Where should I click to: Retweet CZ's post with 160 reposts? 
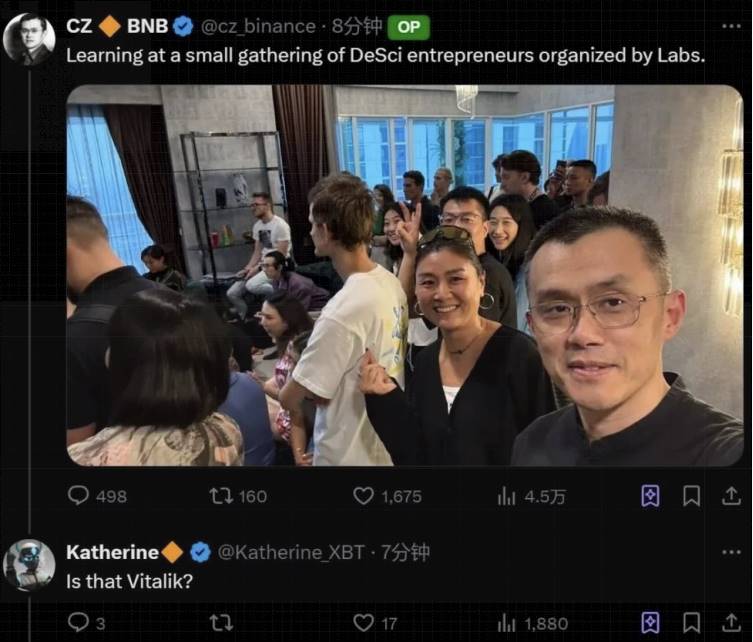(x=220, y=496)
